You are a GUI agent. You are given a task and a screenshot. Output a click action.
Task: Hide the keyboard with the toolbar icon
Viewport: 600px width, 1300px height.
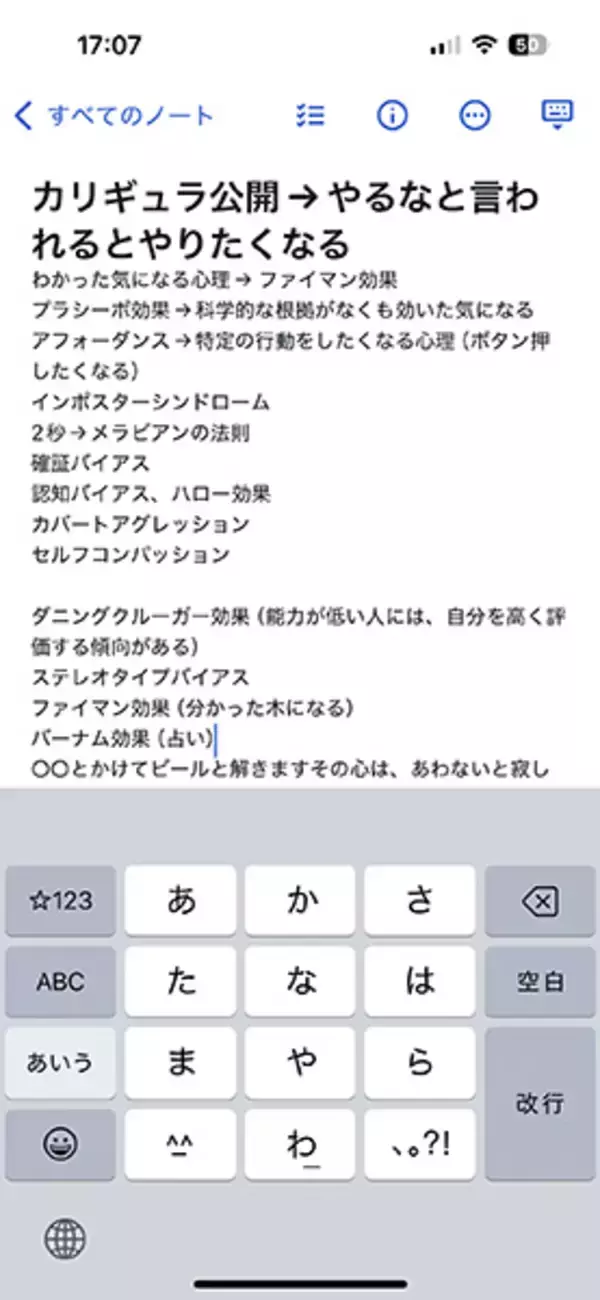(555, 114)
